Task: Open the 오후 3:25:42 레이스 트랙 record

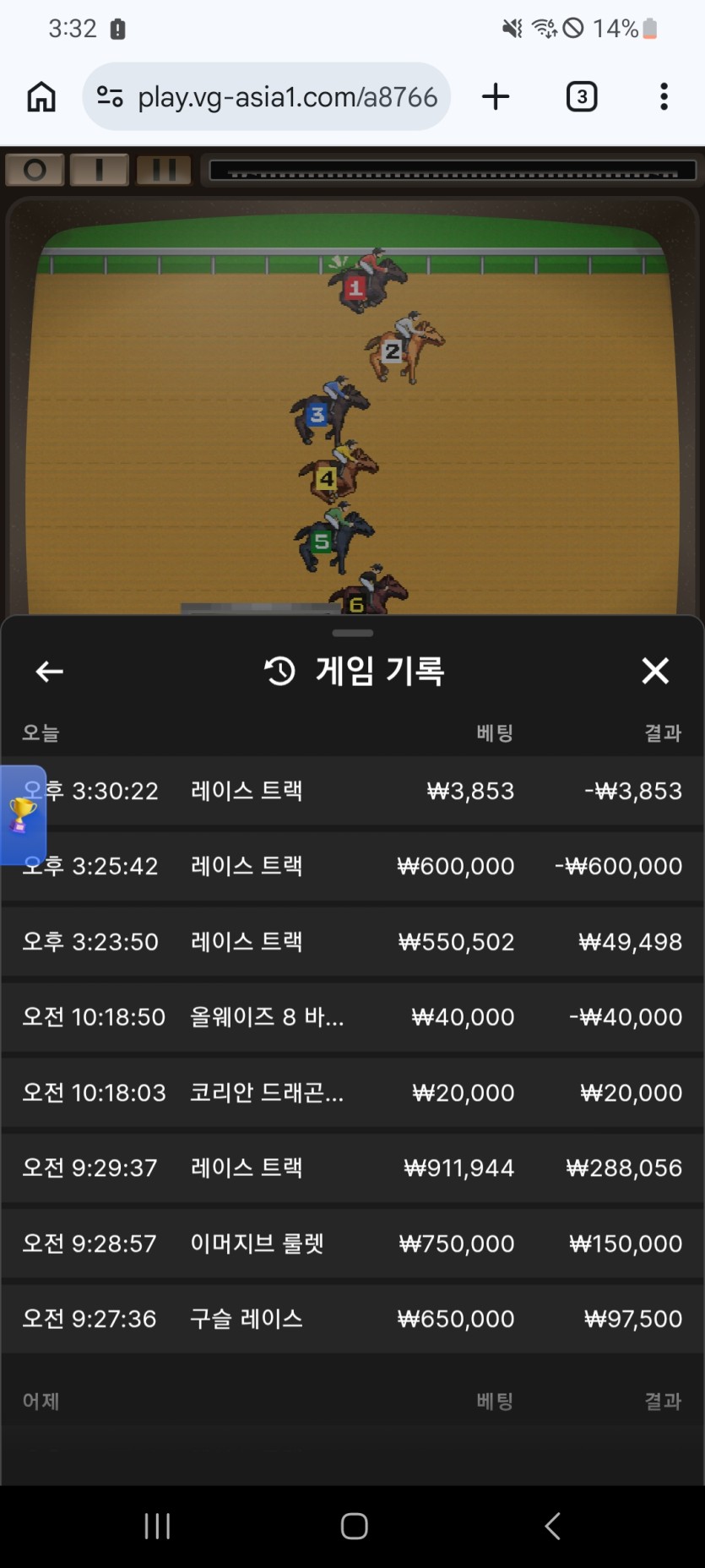Action: click(x=352, y=866)
